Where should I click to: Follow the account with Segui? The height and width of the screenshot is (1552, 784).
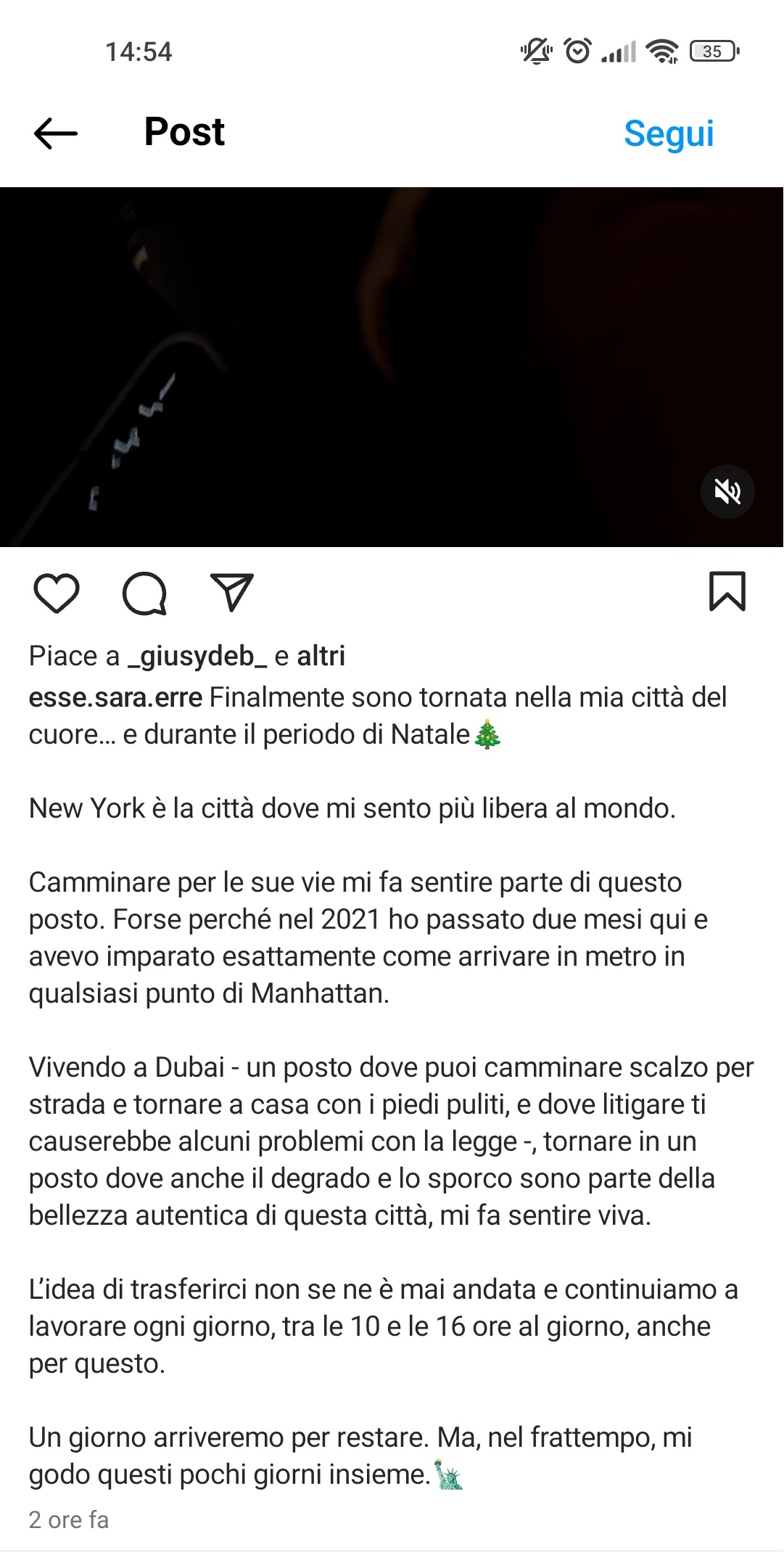tap(669, 134)
